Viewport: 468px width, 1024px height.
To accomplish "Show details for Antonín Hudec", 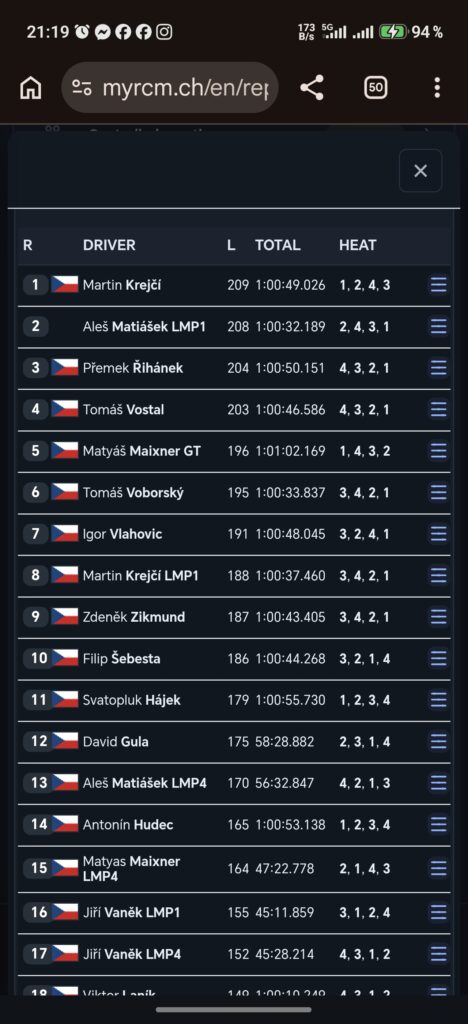I will pos(438,825).
